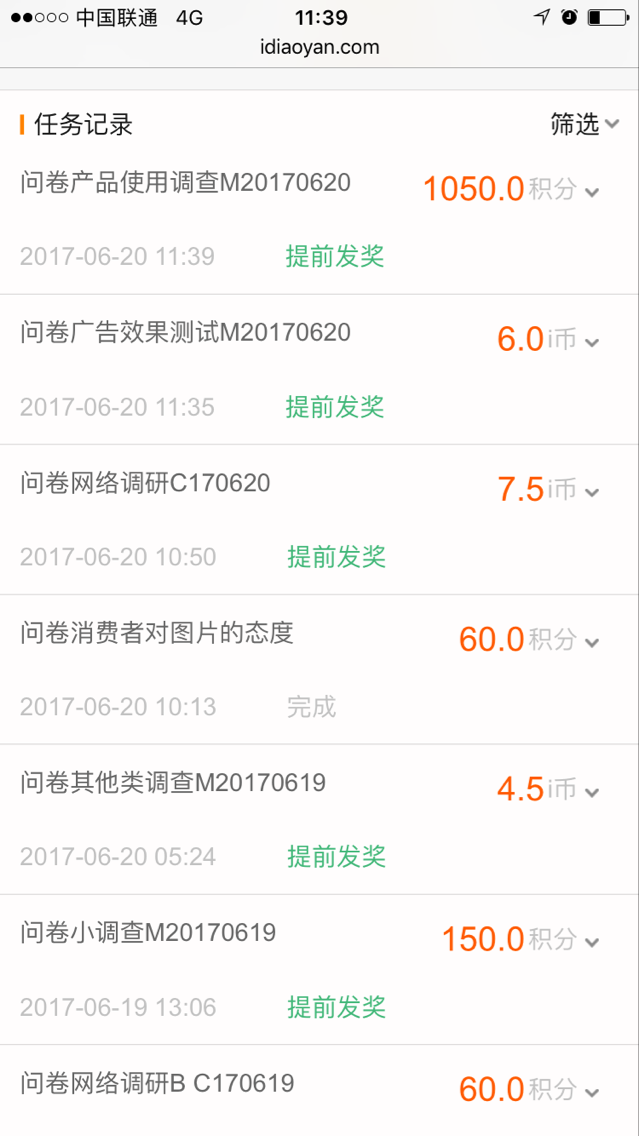Expand the 问卷其他类调查M20170619 record
Screen dimensions: 639x1136
[x=592, y=792]
